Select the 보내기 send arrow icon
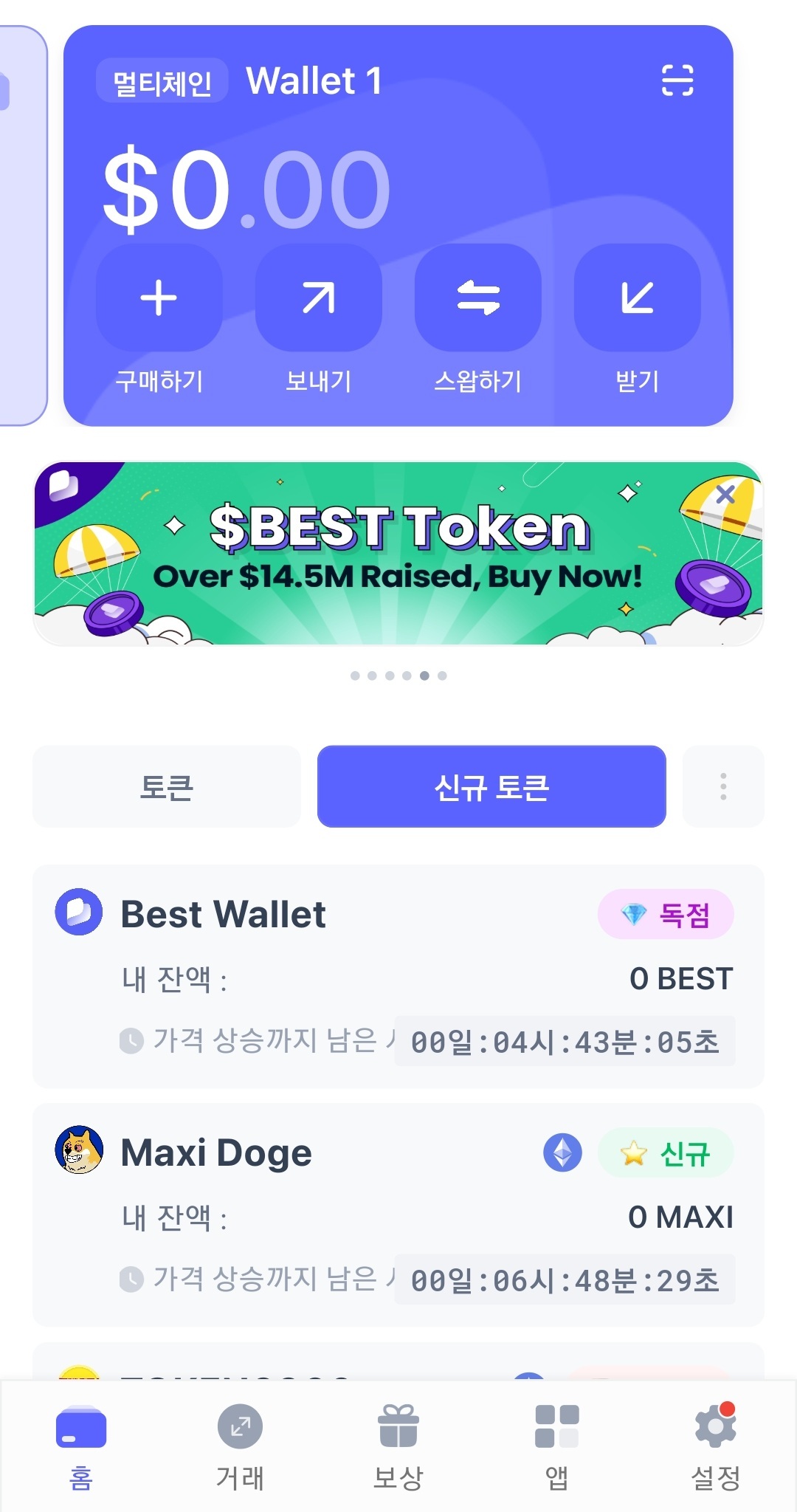Viewport: 797px width, 1512px height. (x=319, y=299)
